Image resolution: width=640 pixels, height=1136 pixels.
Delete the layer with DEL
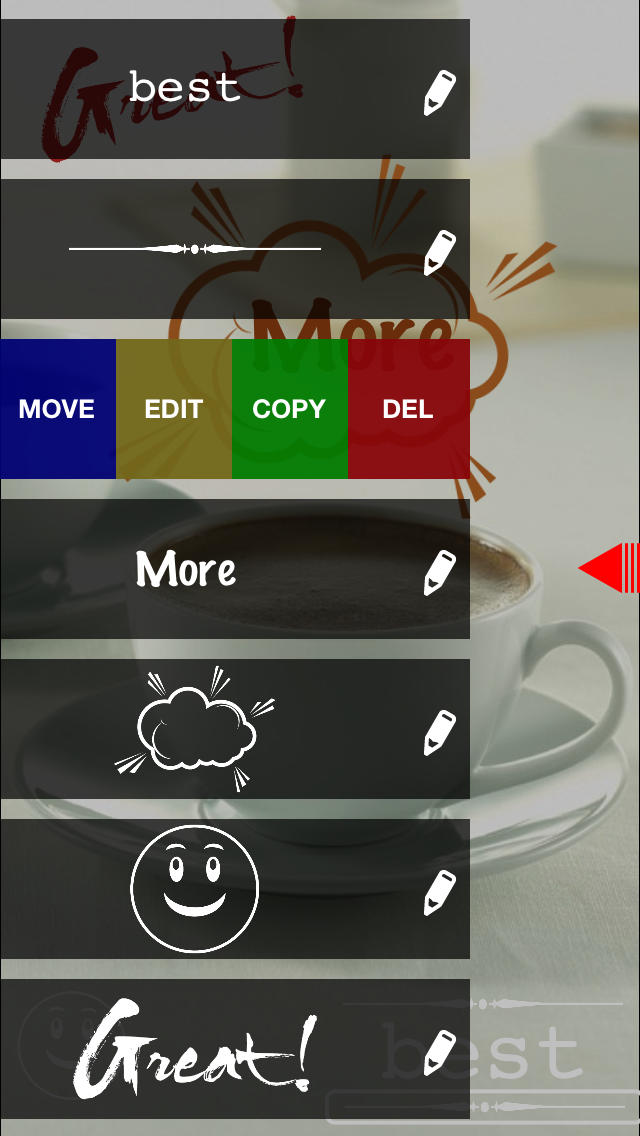tap(408, 409)
